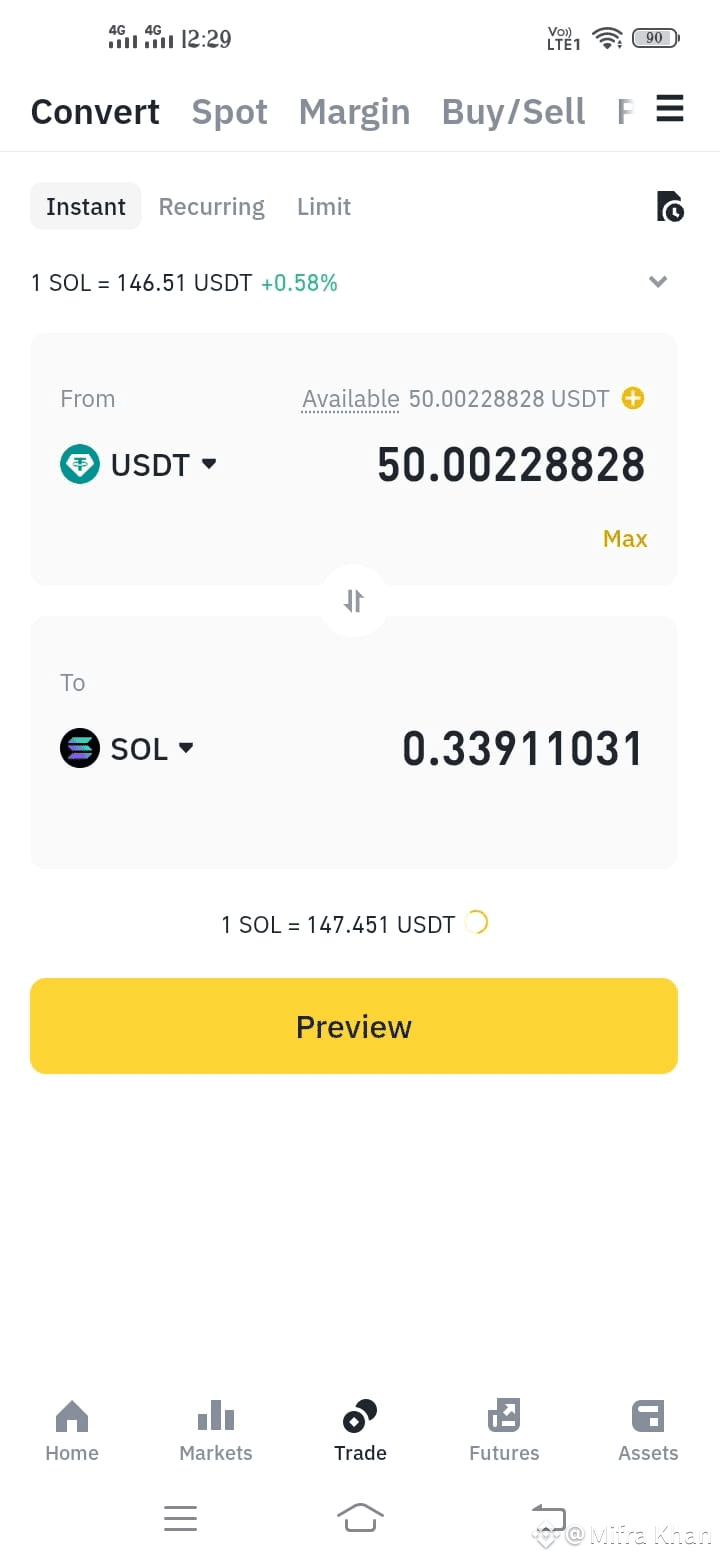Switch to the Limit tab
The width and height of the screenshot is (720, 1560).
pos(324,206)
